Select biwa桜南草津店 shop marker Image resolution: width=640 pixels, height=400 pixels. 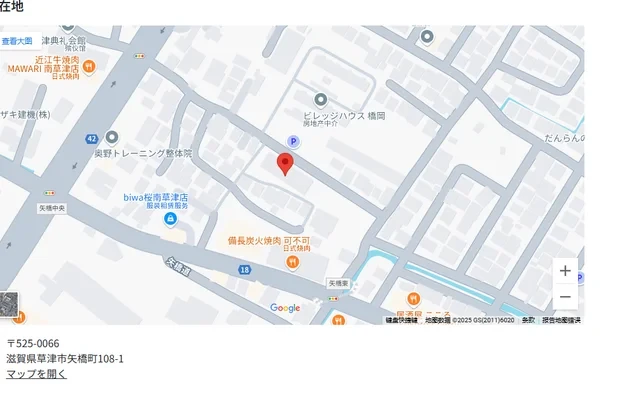(170, 219)
